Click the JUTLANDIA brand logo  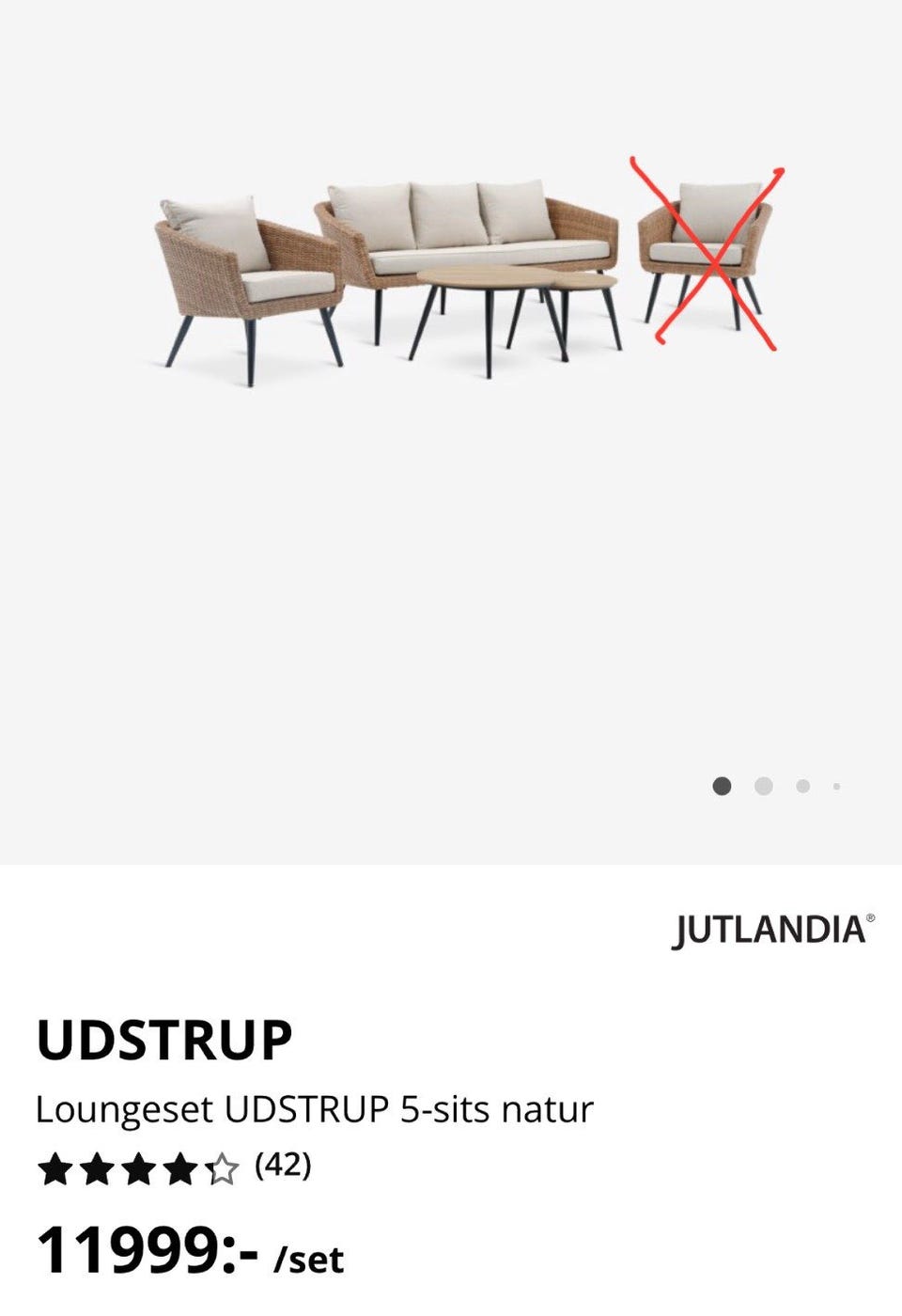pos(770,931)
